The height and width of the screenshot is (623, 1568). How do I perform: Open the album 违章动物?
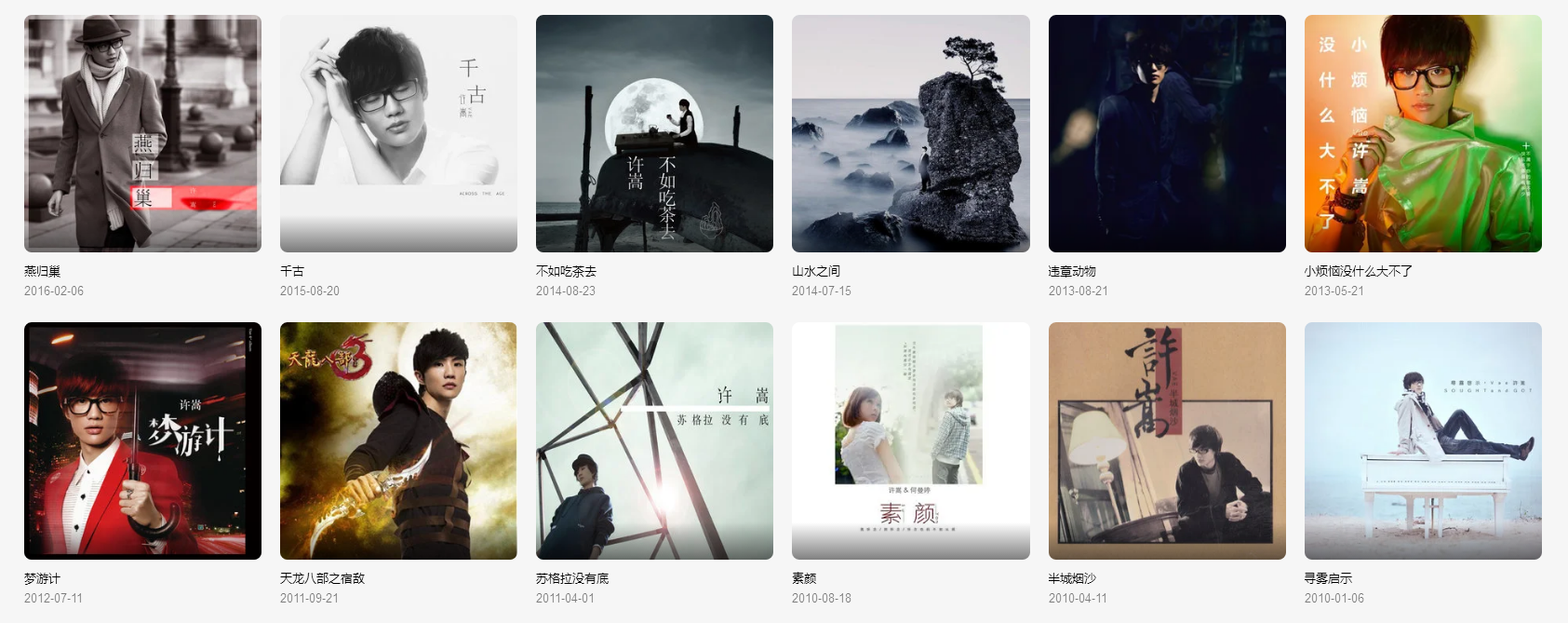coord(1167,133)
